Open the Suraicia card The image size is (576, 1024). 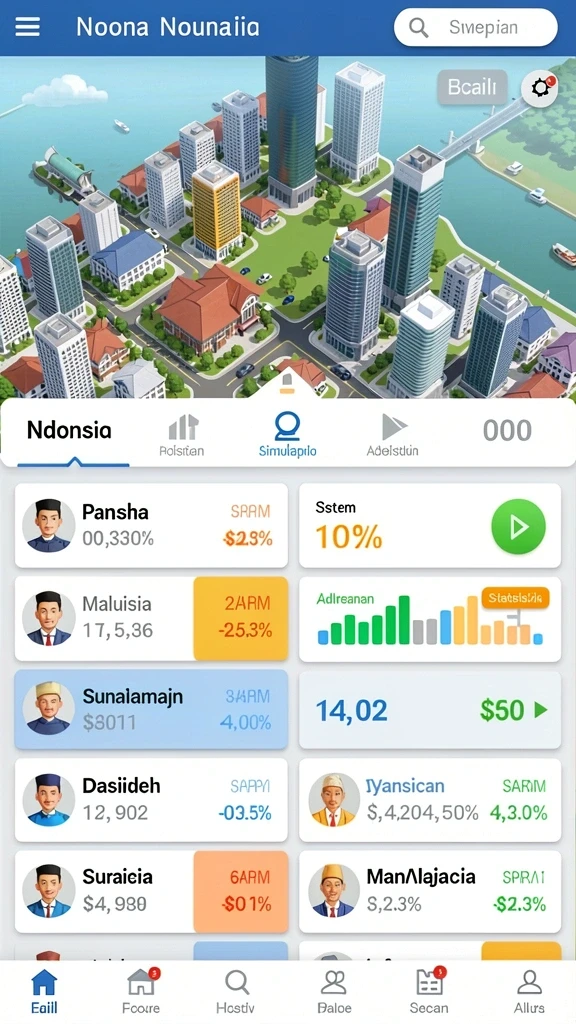pyautogui.click(x=151, y=891)
